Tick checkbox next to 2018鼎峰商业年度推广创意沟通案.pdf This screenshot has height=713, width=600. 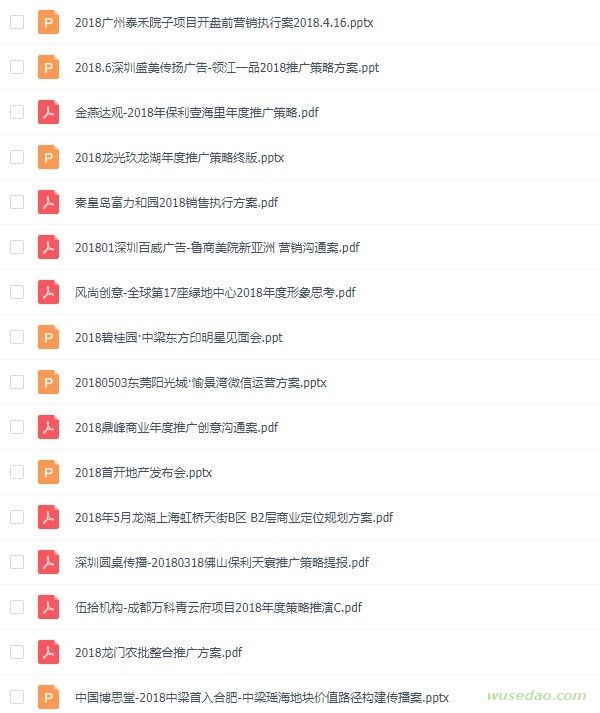[17, 427]
